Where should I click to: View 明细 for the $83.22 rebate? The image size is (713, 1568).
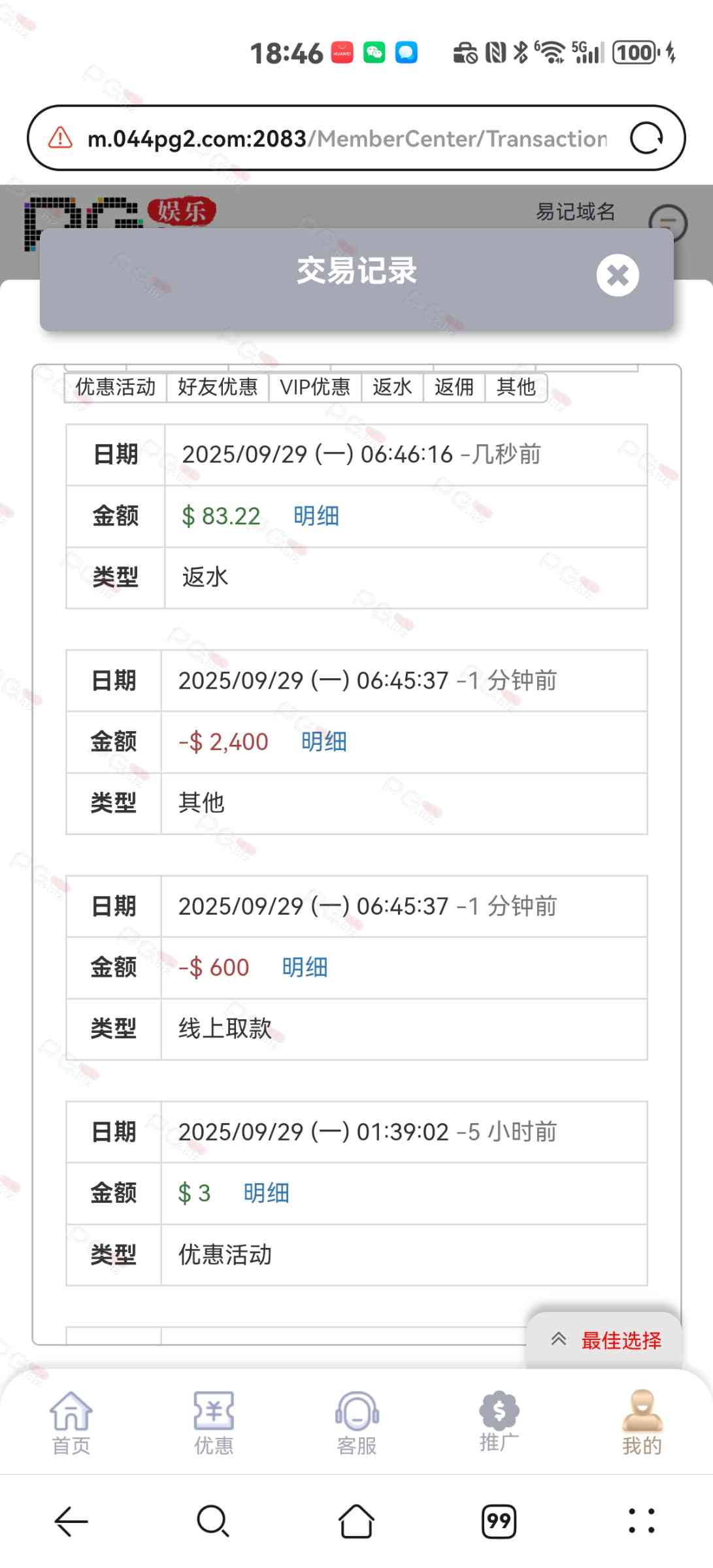point(316,516)
